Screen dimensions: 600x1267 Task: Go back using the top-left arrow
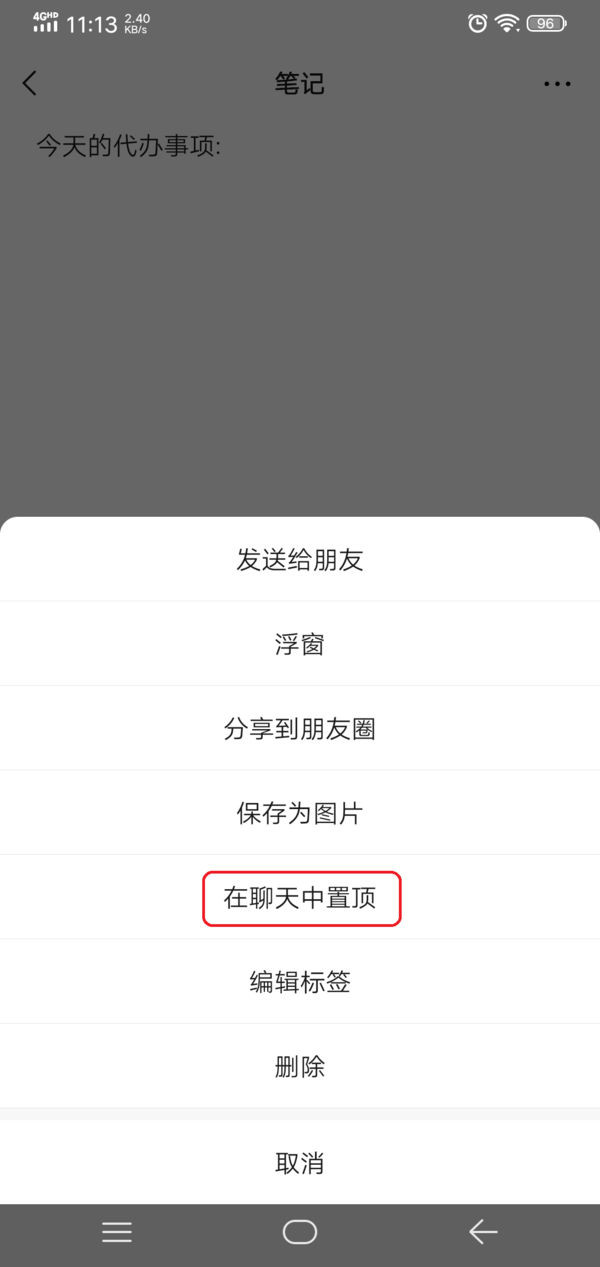click(30, 84)
